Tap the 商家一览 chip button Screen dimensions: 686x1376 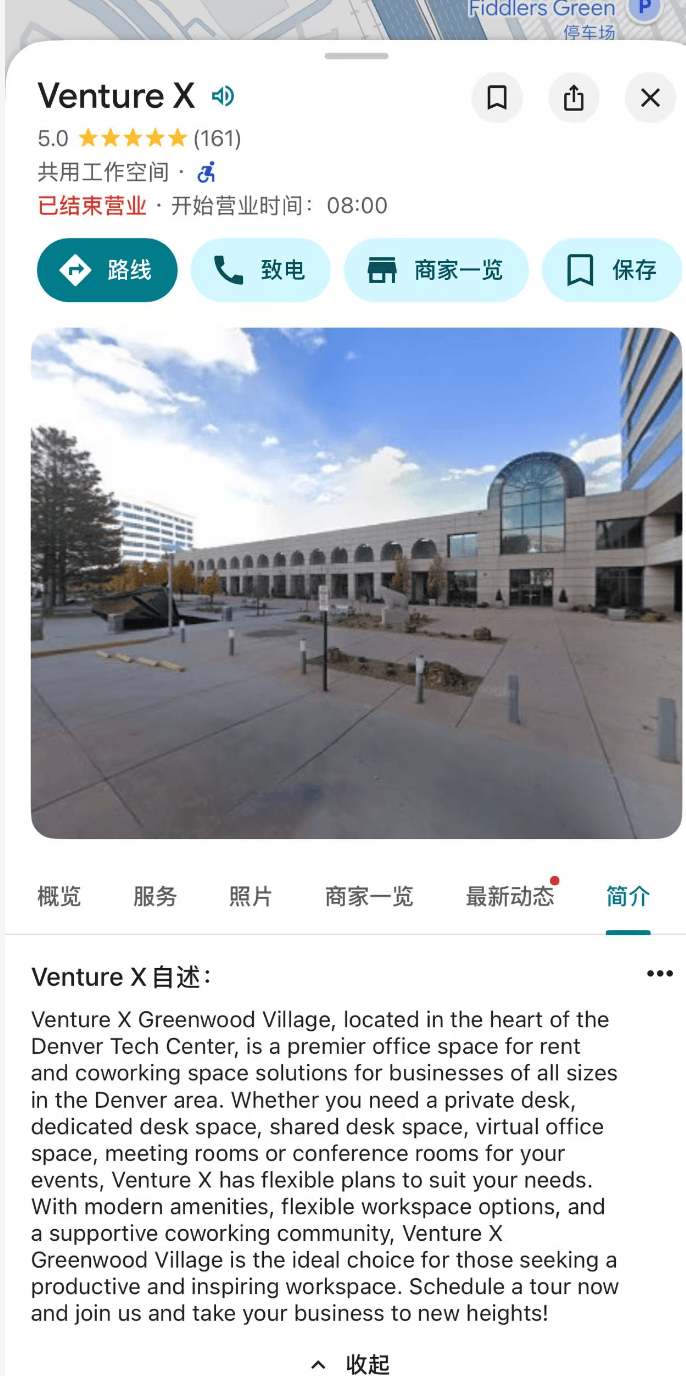[x=436, y=270]
